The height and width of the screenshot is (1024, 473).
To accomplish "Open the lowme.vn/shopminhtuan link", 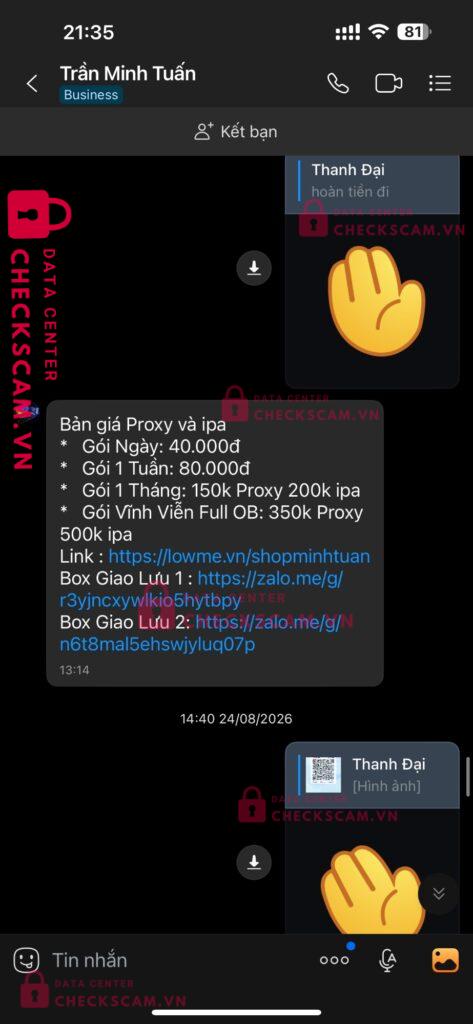I will point(239,556).
